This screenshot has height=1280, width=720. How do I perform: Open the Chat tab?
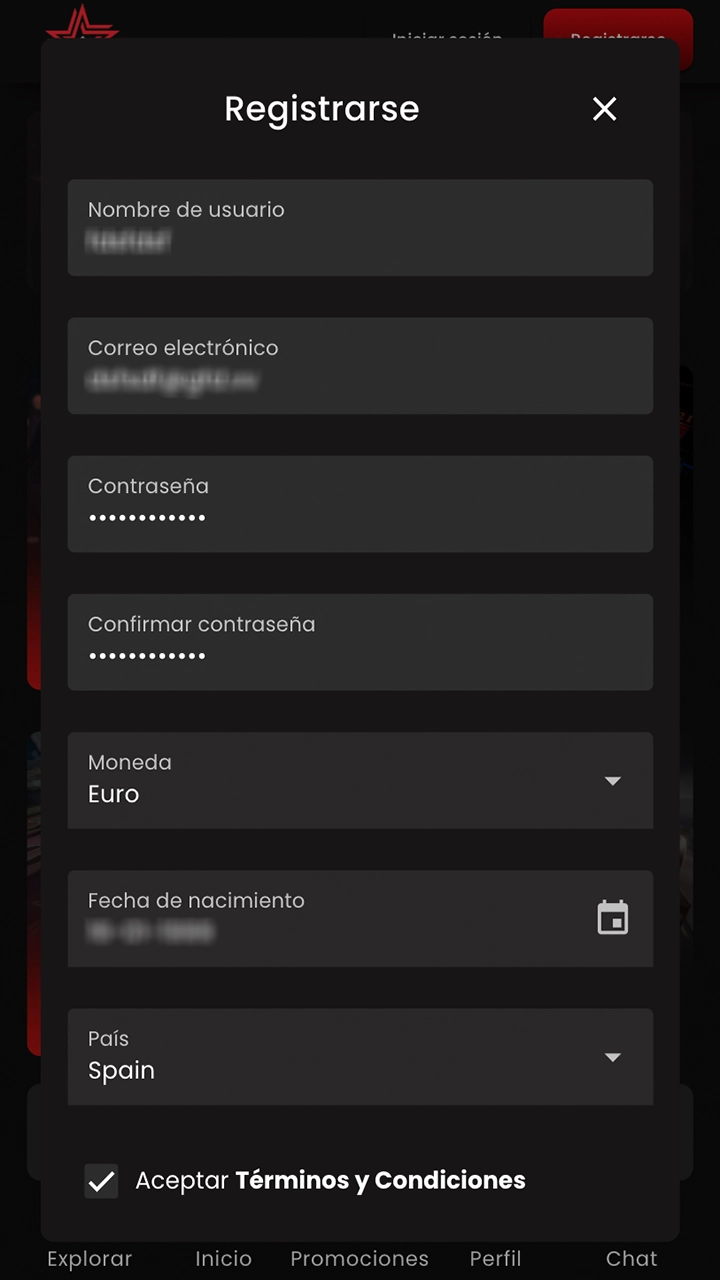point(631,1258)
